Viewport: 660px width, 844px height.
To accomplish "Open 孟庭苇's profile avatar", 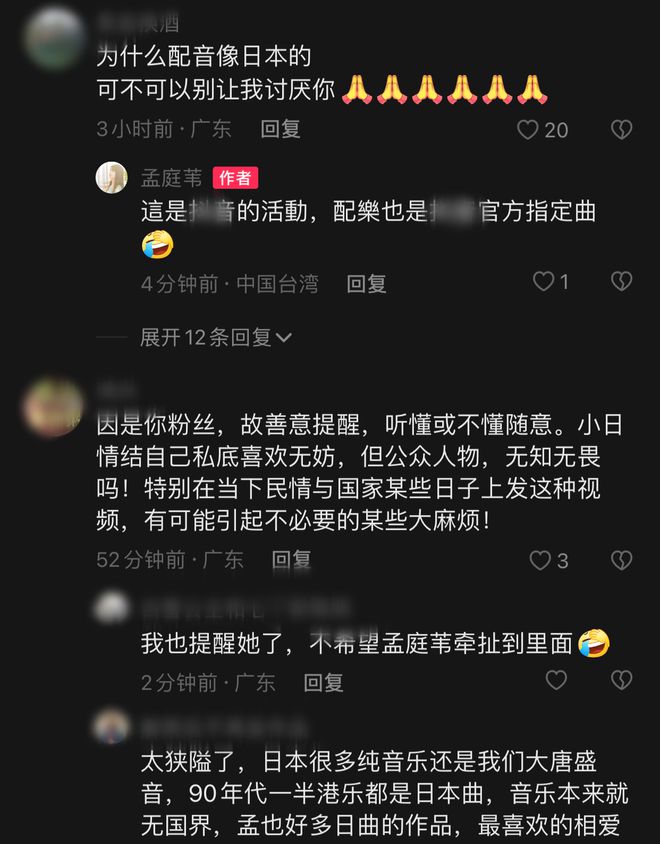I will [112, 177].
